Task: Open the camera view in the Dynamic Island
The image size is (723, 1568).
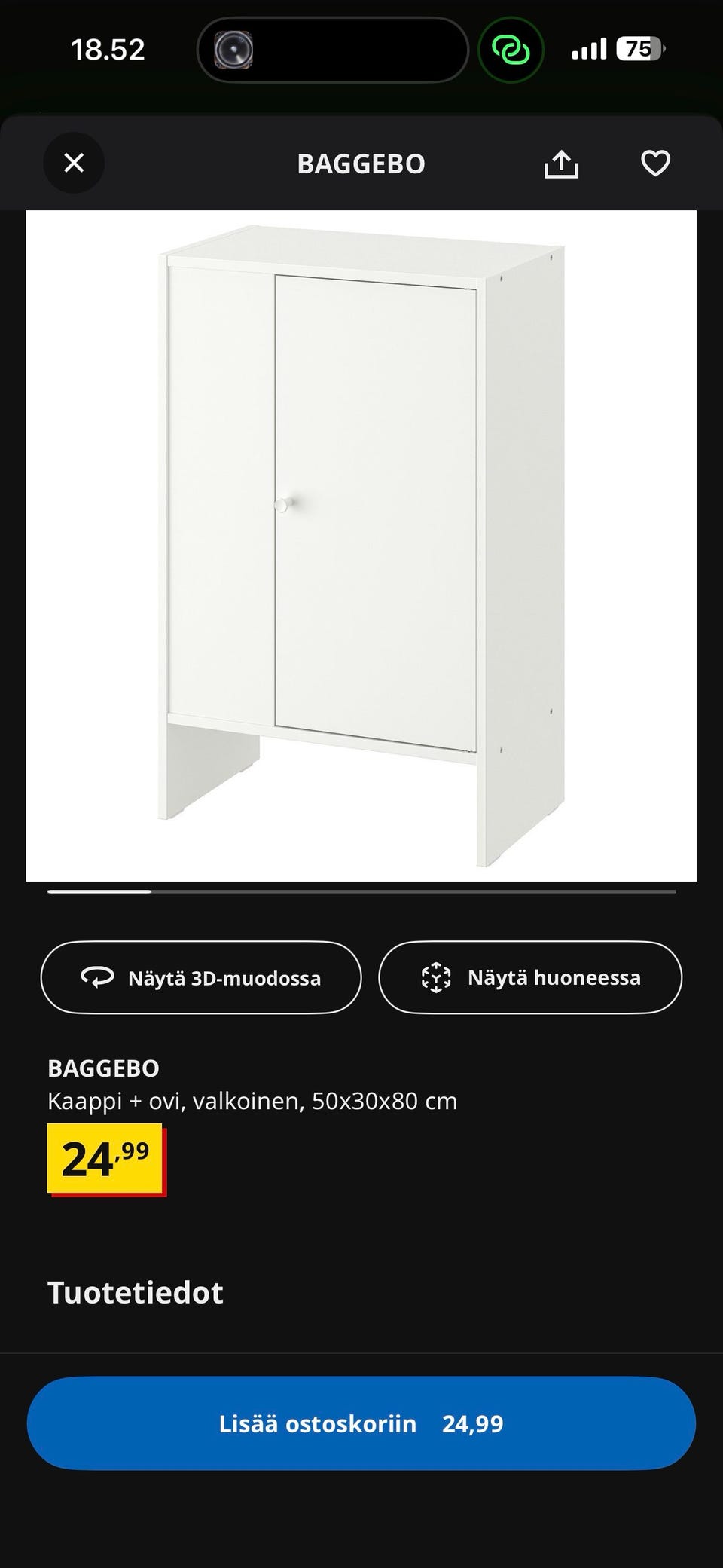Action: (x=234, y=48)
